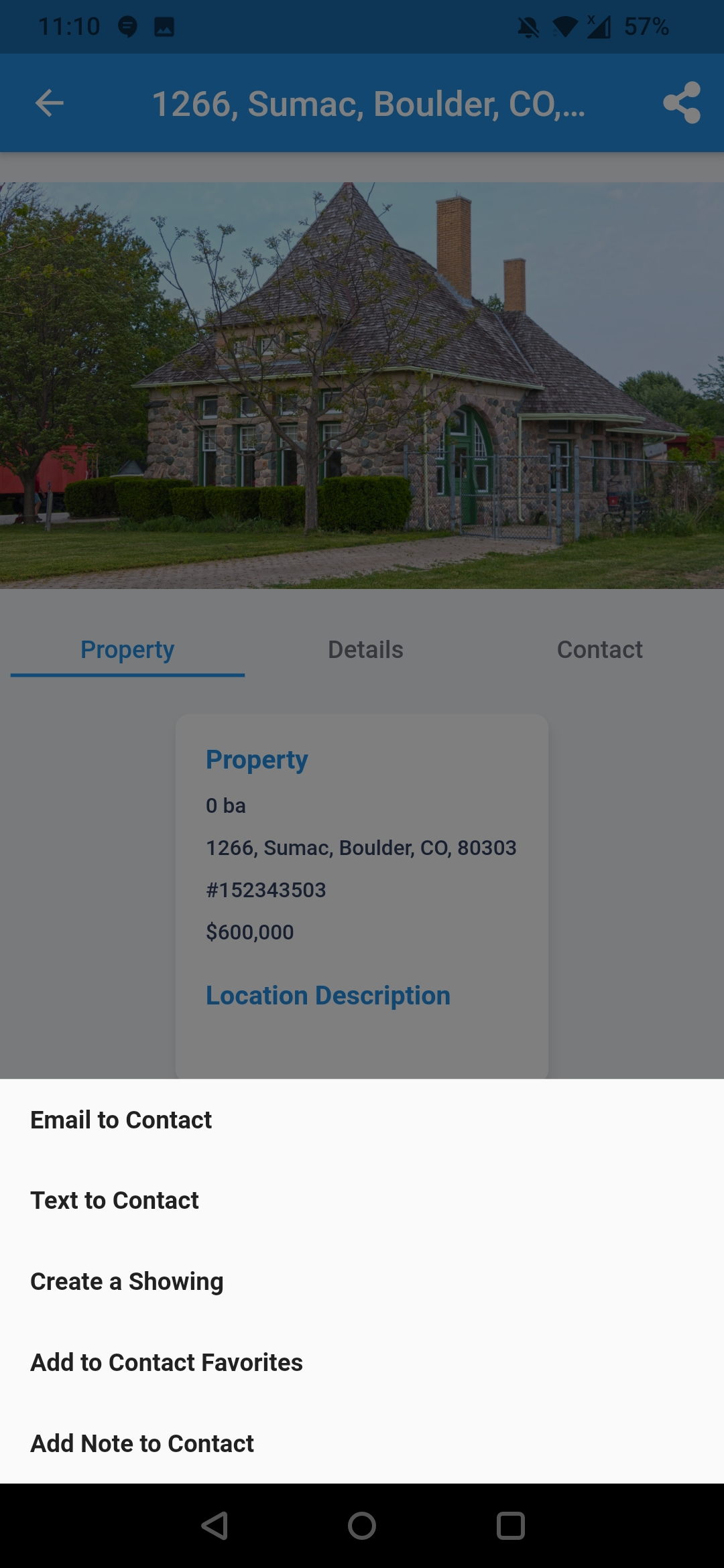Tap the back arrow to return
The image size is (724, 1568).
tap(48, 103)
